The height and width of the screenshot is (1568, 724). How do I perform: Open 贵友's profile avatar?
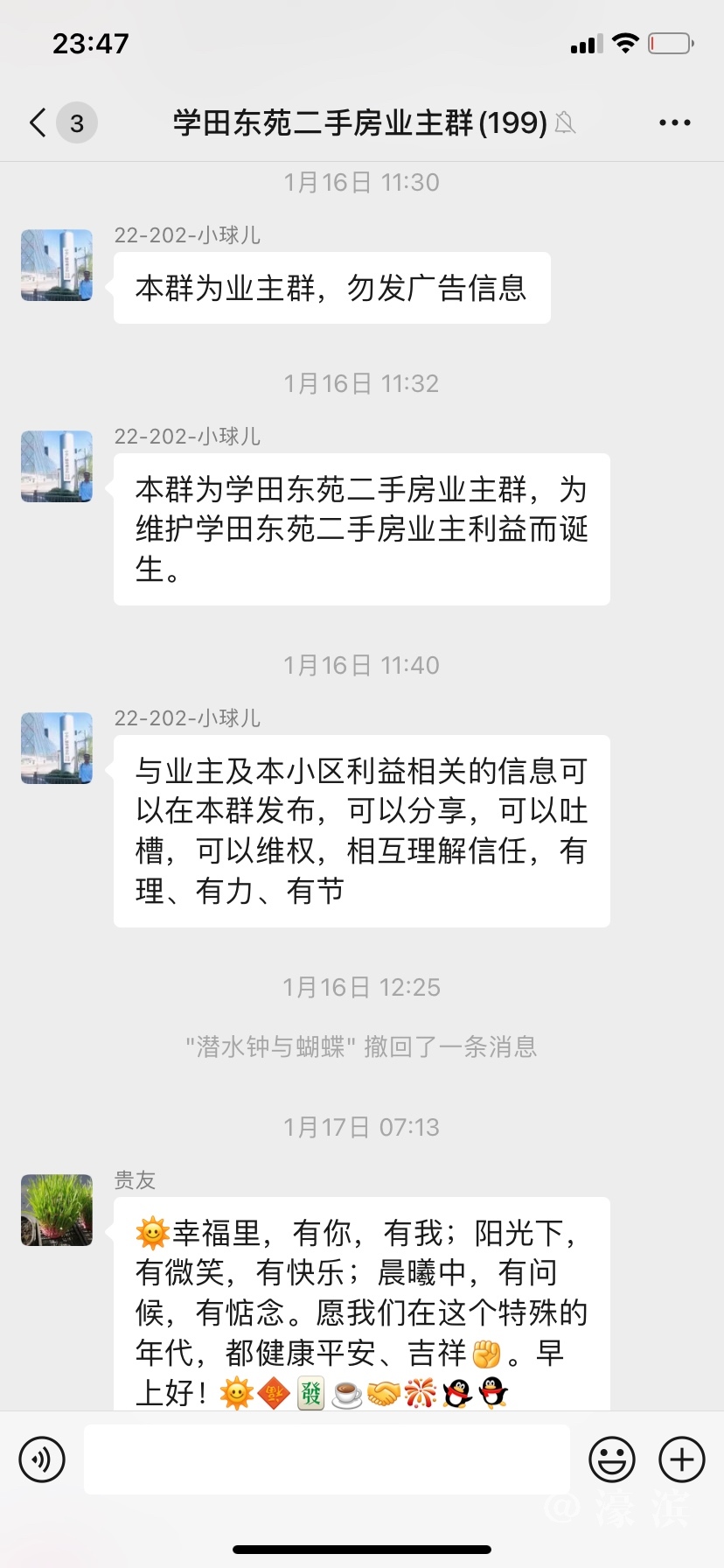pyautogui.click(x=57, y=1210)
